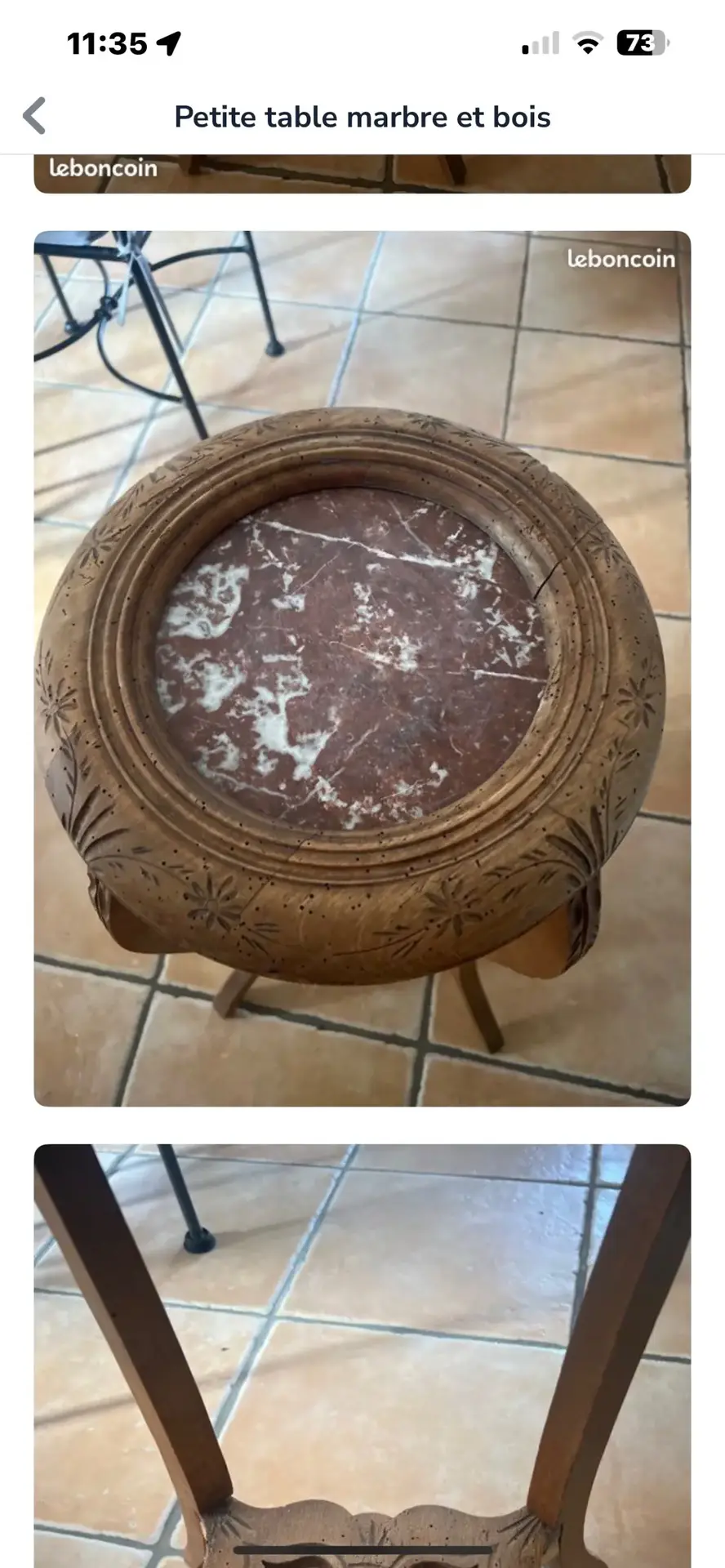The width and height of the screenshot is (725, 1568).
Task: Go back from the listing photos
Action: pos(34,116)
